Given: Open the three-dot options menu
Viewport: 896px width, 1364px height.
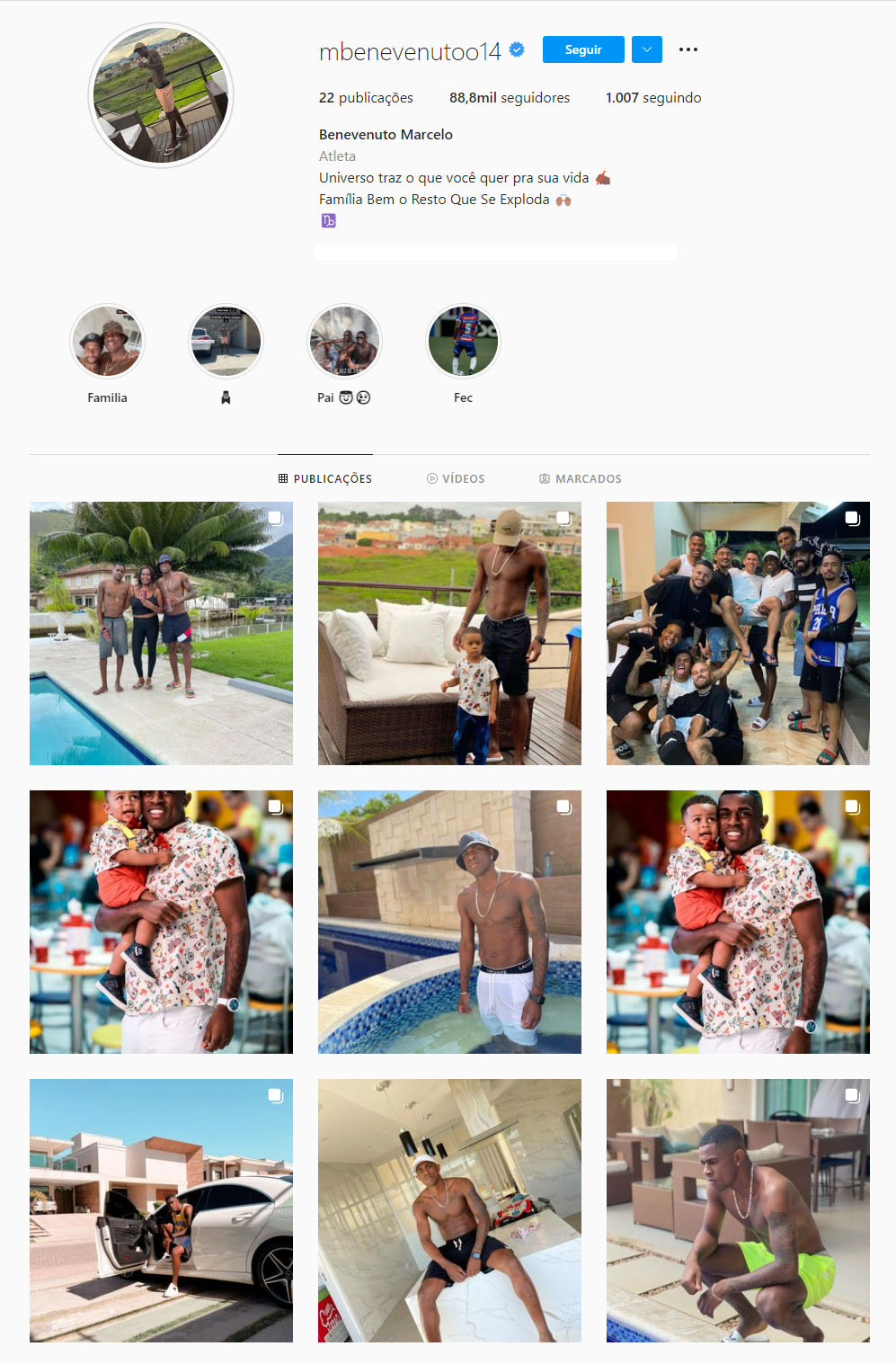Looking at the screenshot, I should 688,49.
